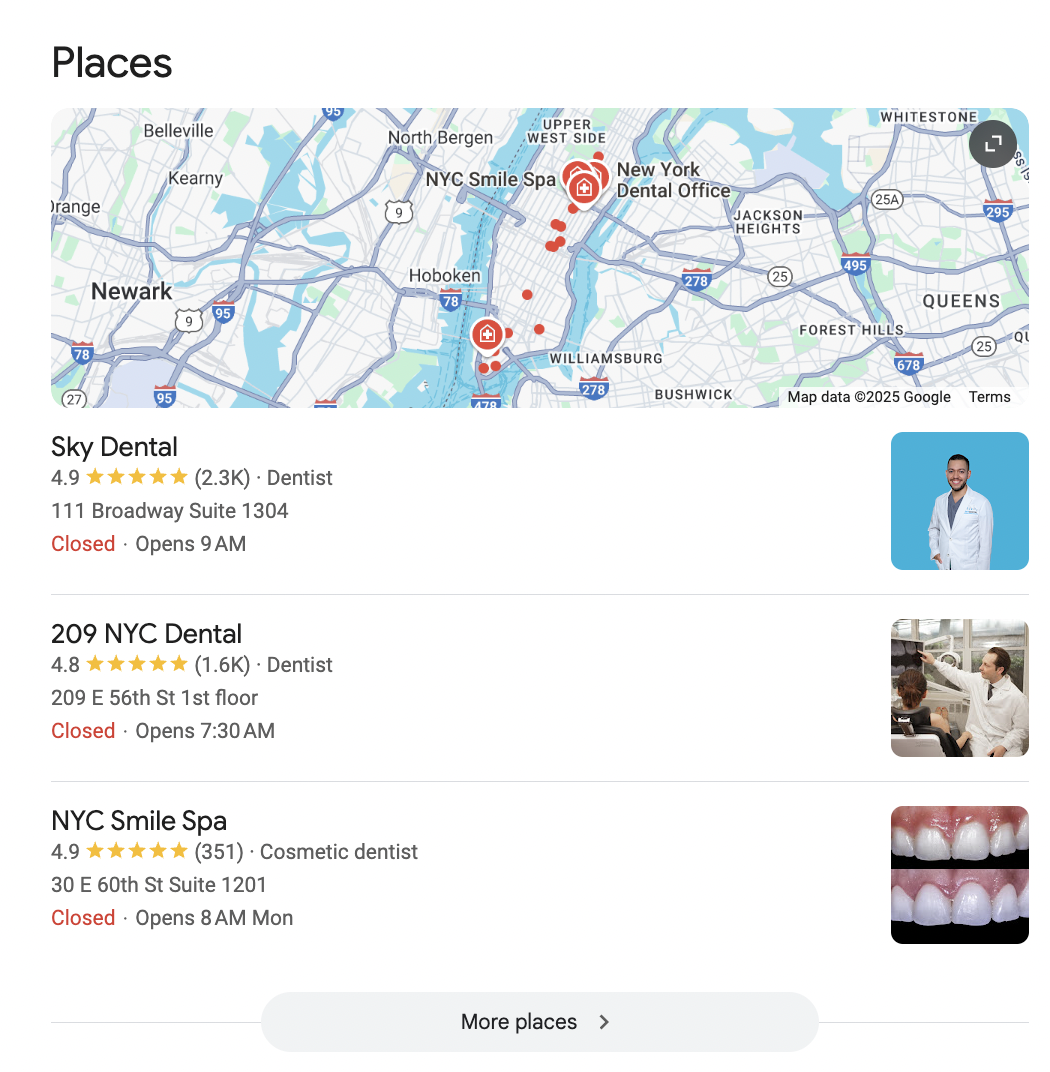The image size is (1050, 1072).
Task: Click the More places button
Action: click(x=517, y=1022)
